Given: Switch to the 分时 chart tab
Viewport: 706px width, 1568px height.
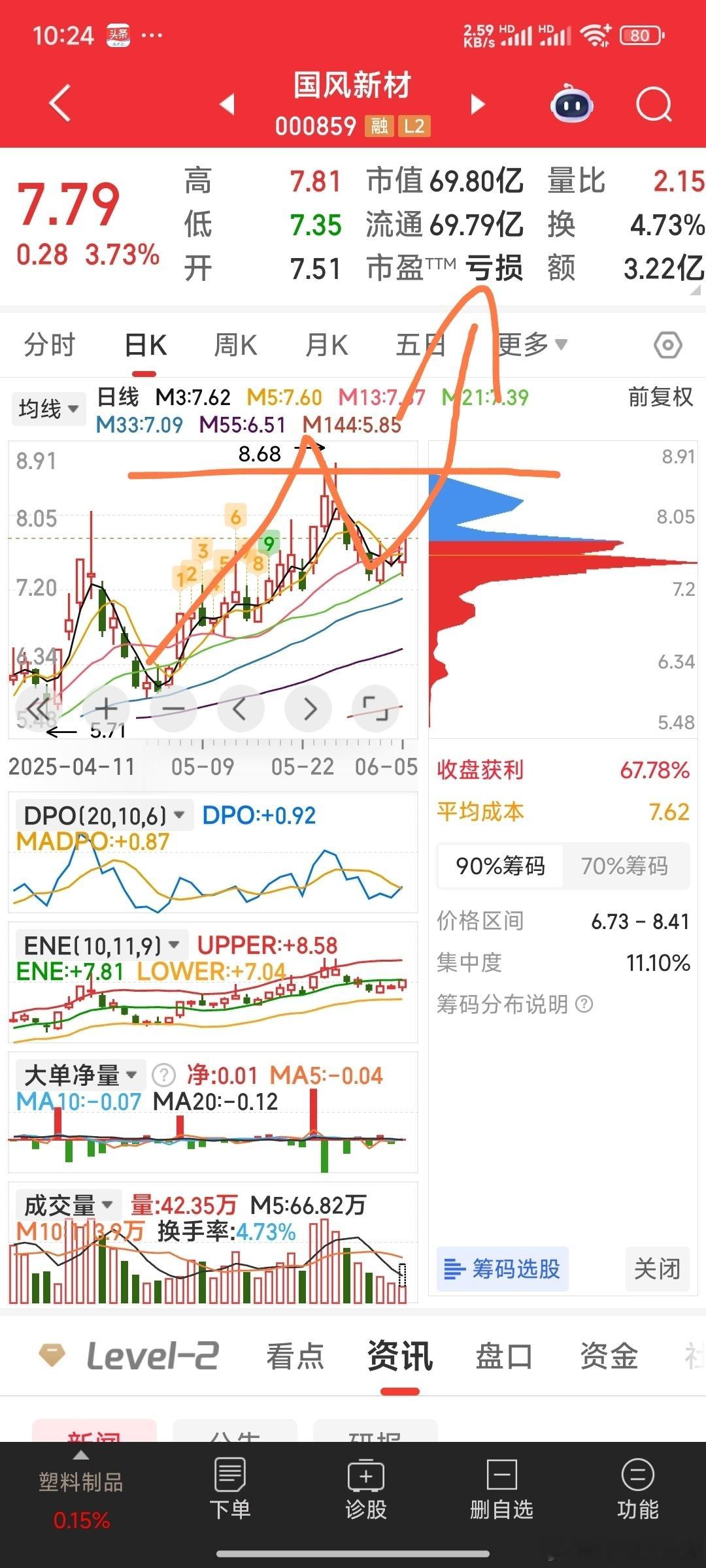Looking at the screenshot, I should [x=50, y=345].
